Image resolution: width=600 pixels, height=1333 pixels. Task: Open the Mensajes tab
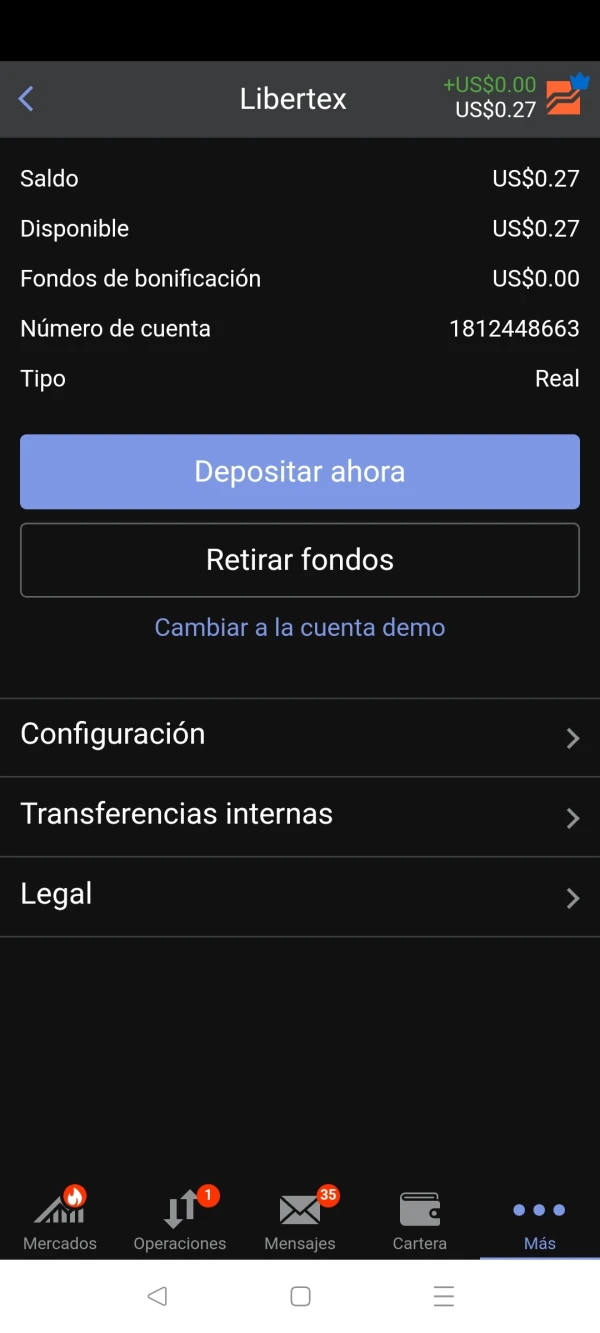(300, 1219)
